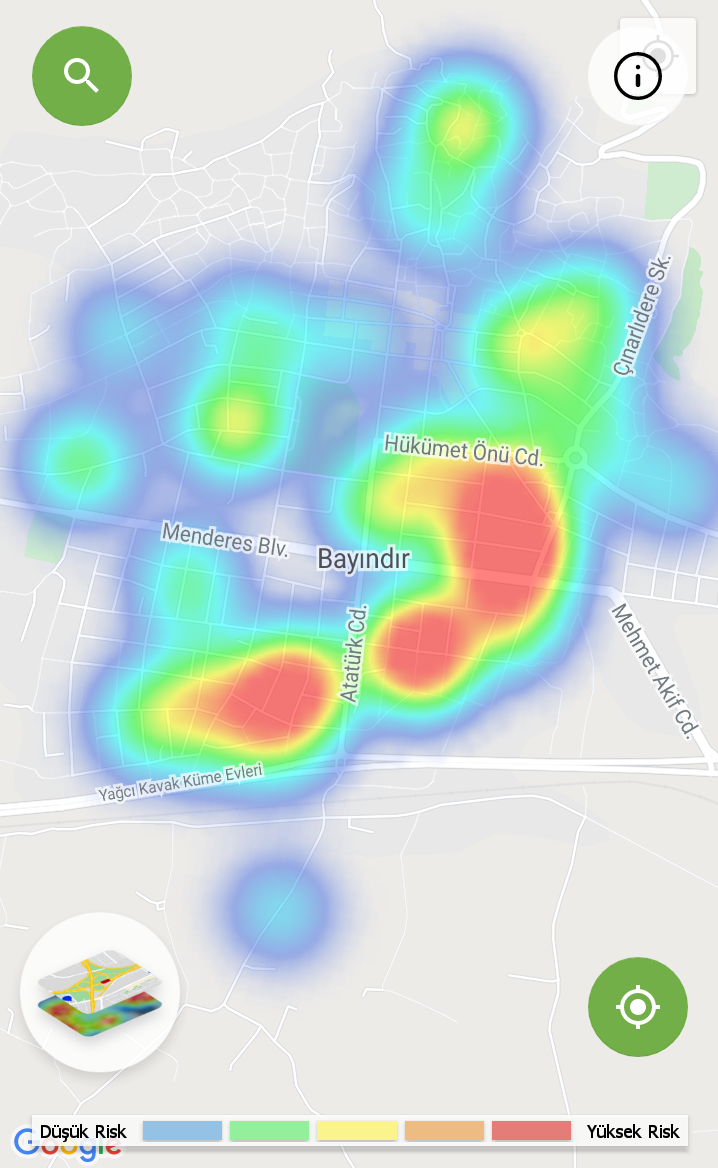Open the green search button

(x=82, y=76)
